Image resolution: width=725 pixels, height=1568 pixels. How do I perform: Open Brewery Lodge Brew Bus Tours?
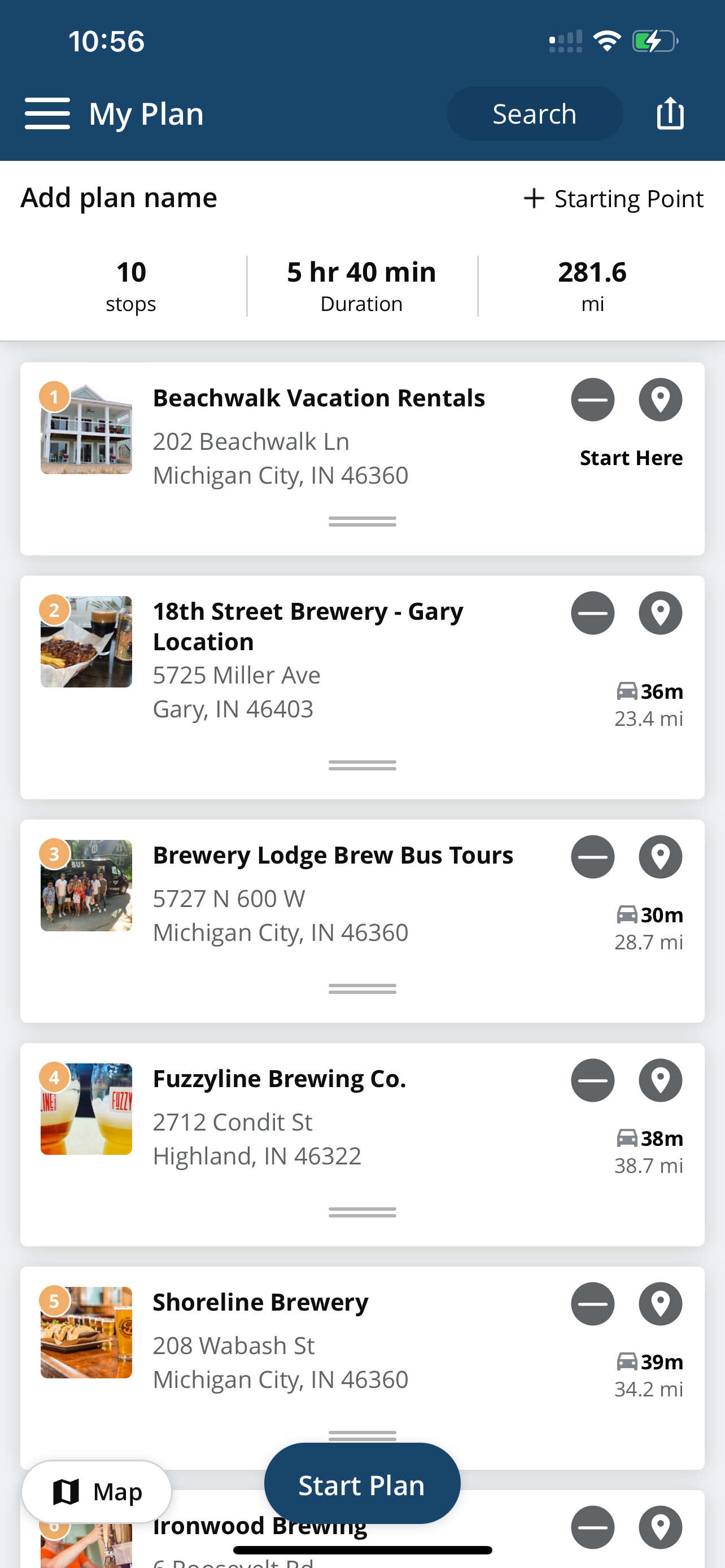[x=333, y=855]
